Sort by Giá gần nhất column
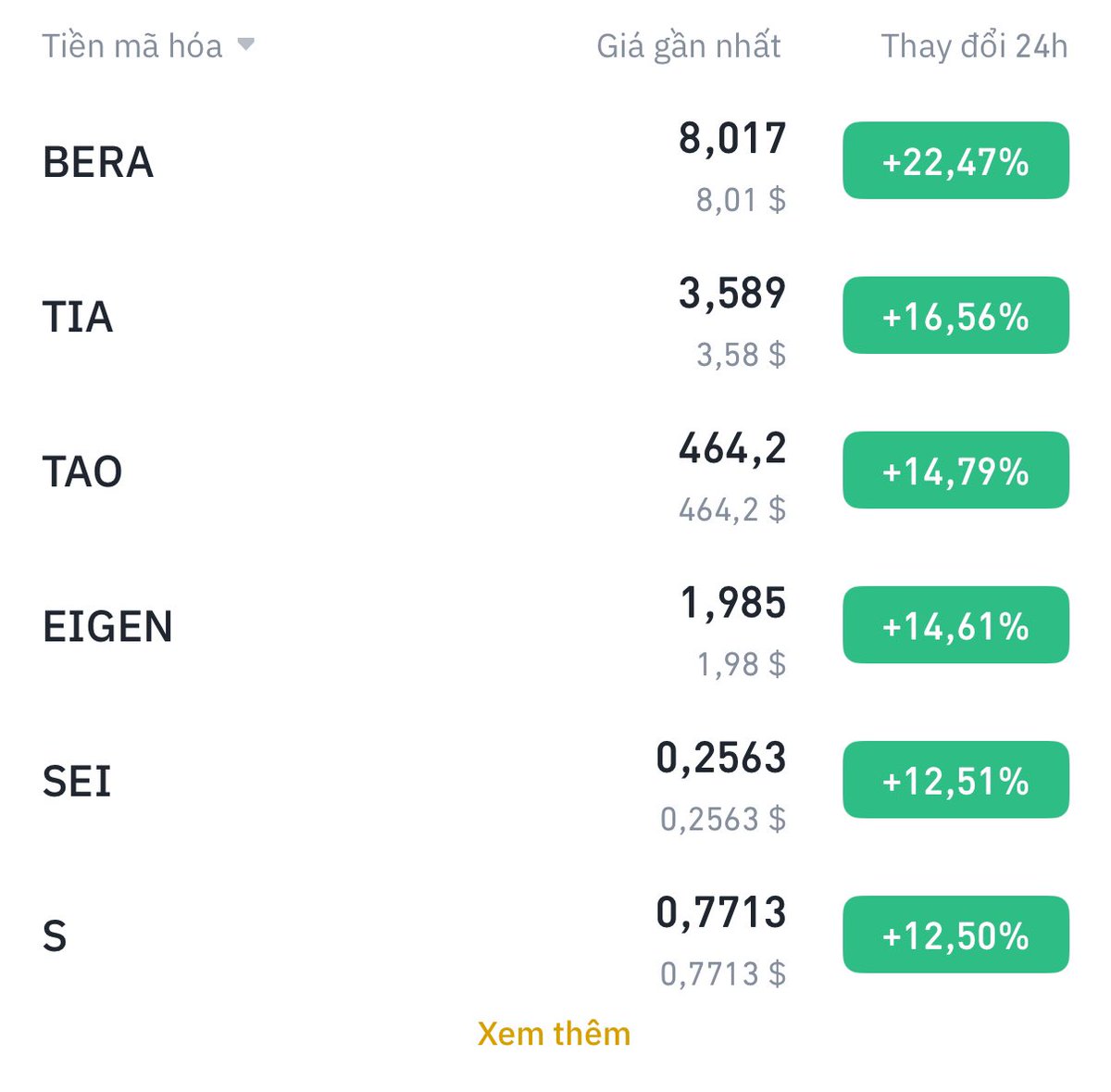This screenshot has width=1111, height=1092. point(689,46)
